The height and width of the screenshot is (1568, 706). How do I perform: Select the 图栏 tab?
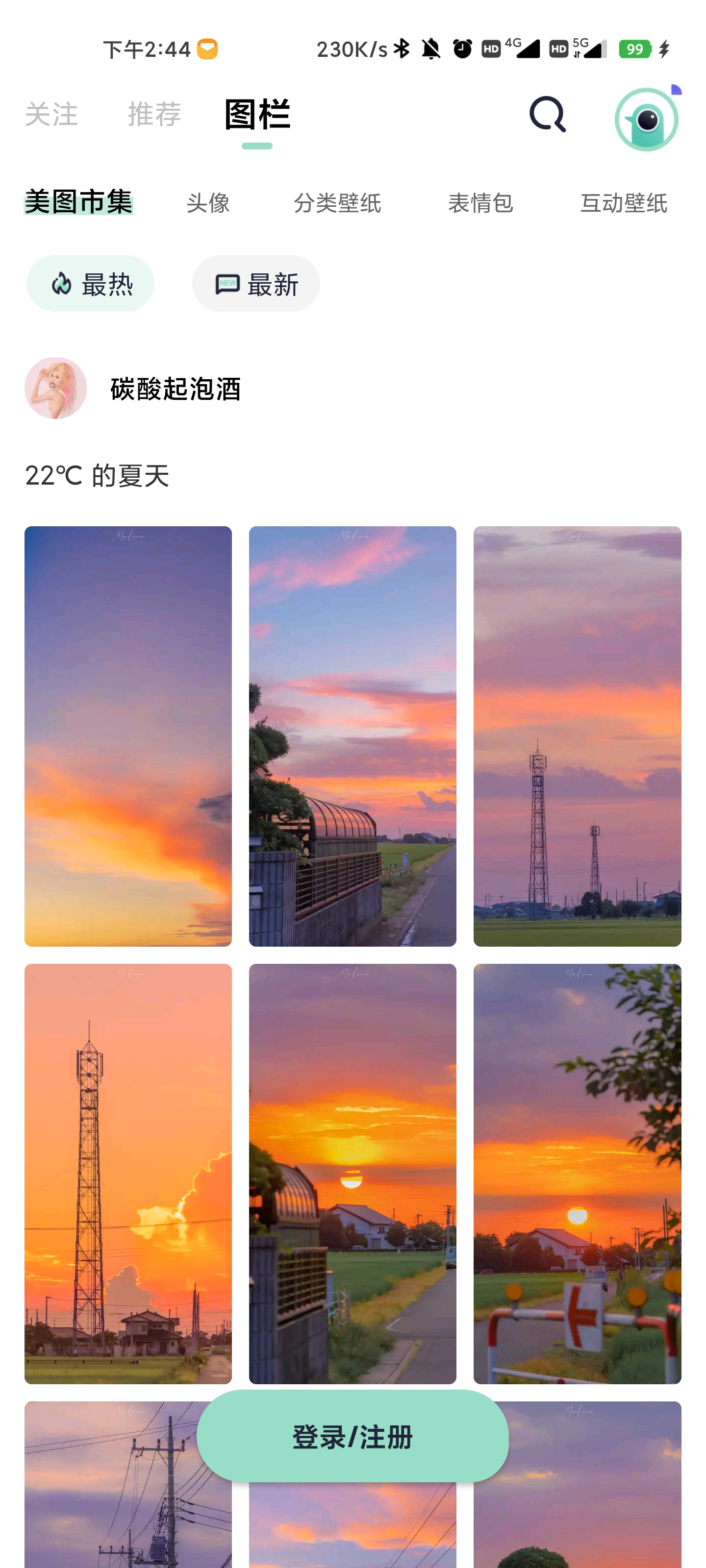(257, 115)
